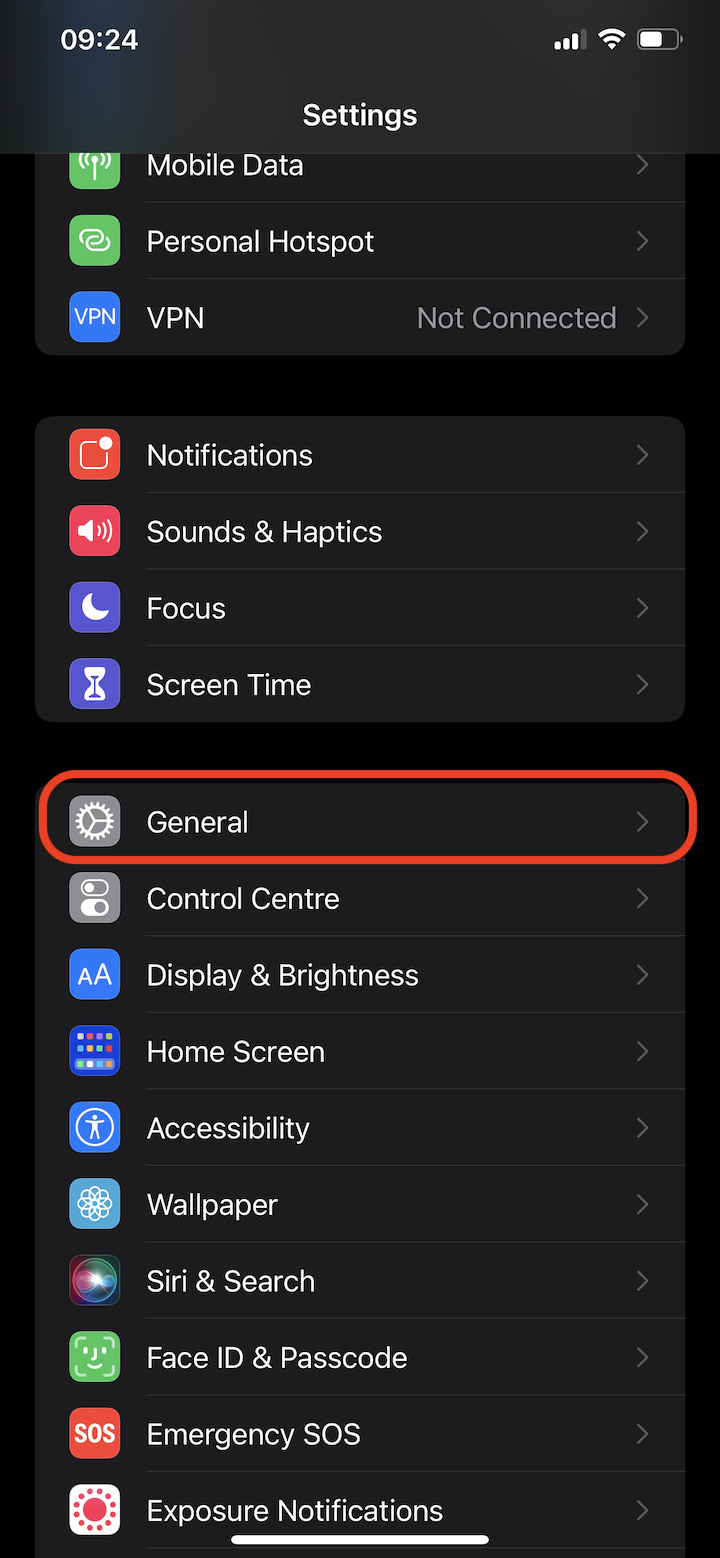Open Personal Hotspot settings
The image size is (720, 1558).
click(x=360, y=242)
